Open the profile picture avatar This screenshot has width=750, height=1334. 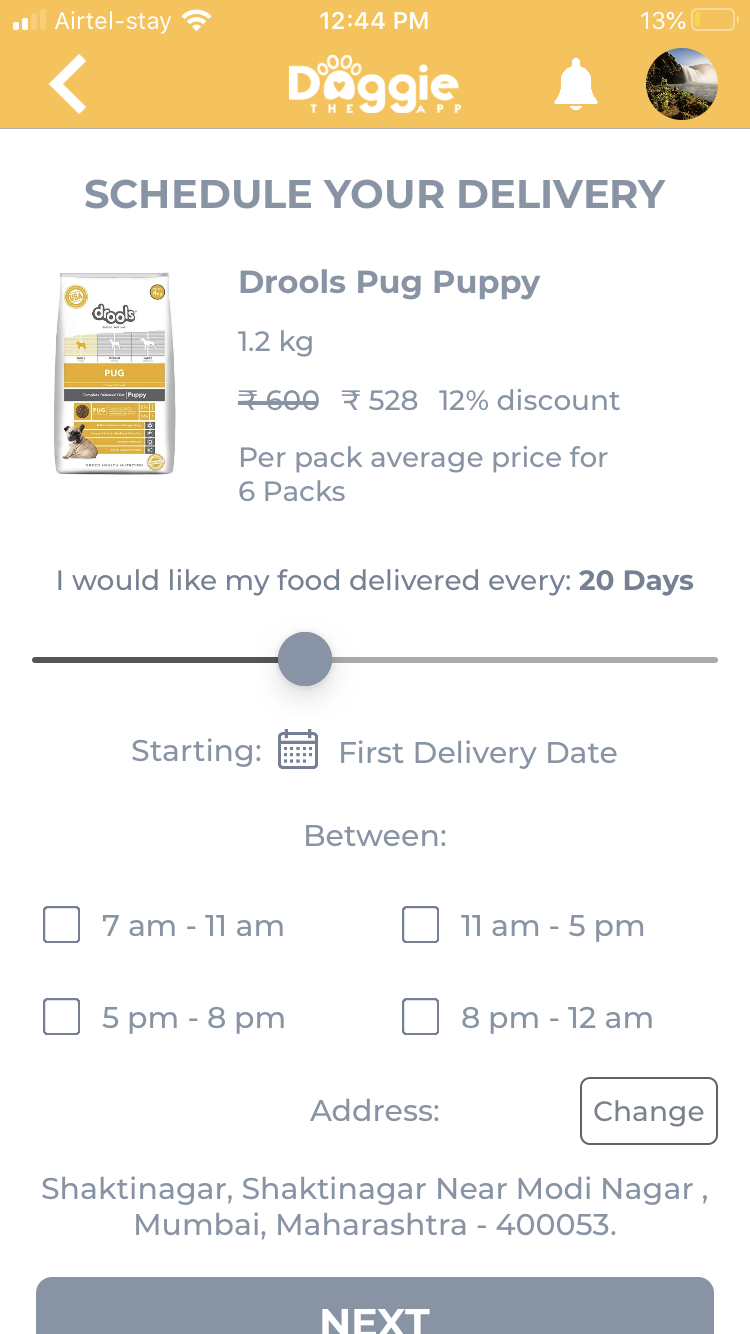click(681, 84)
